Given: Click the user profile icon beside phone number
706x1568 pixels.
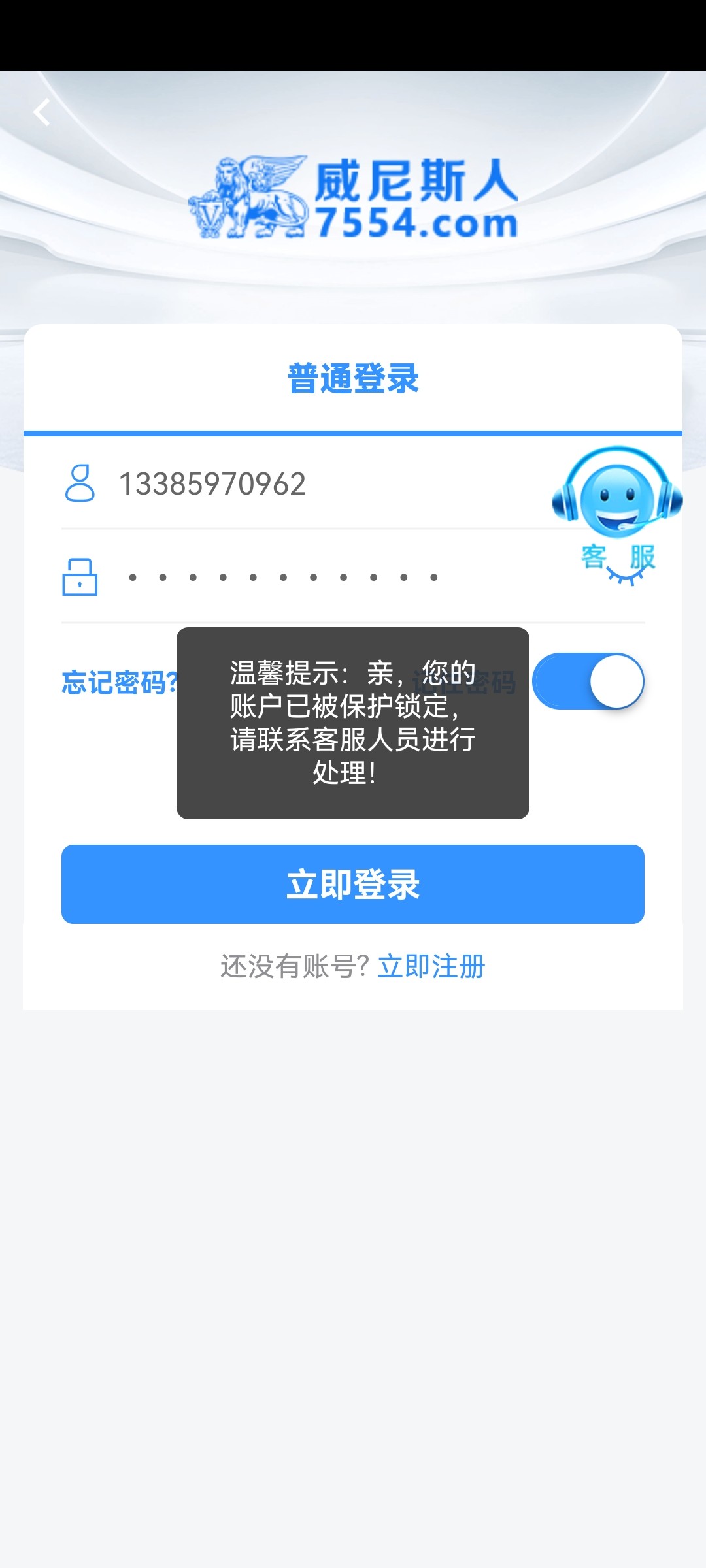Looking at the screenshot, I should tap(80, 482).
